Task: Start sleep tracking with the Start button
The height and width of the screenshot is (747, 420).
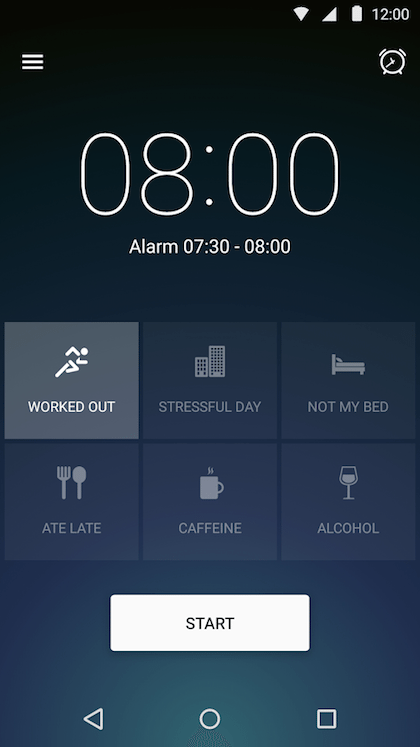Action: (210, 623)
